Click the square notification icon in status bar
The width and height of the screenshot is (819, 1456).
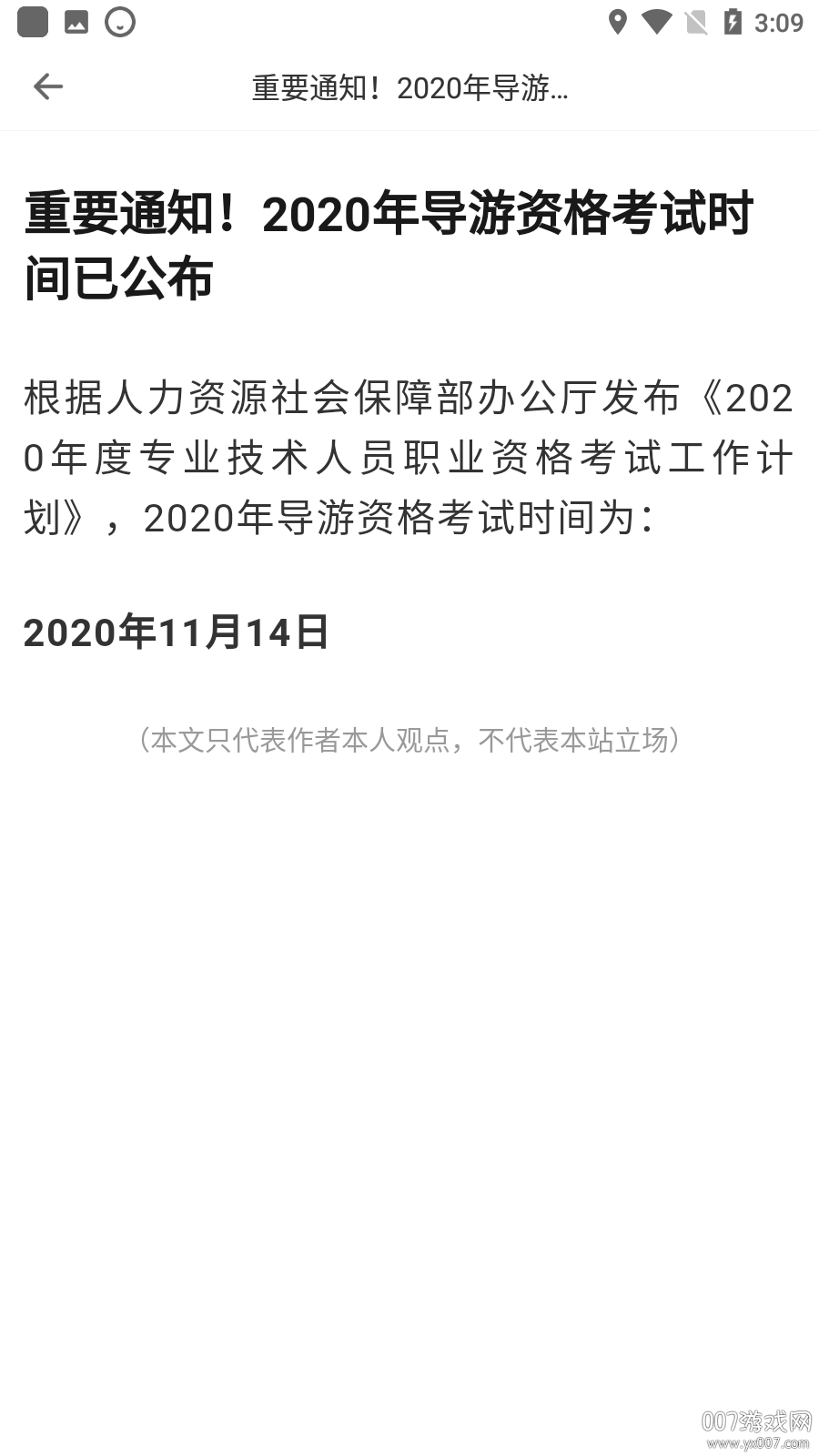[x=33, y=22]
